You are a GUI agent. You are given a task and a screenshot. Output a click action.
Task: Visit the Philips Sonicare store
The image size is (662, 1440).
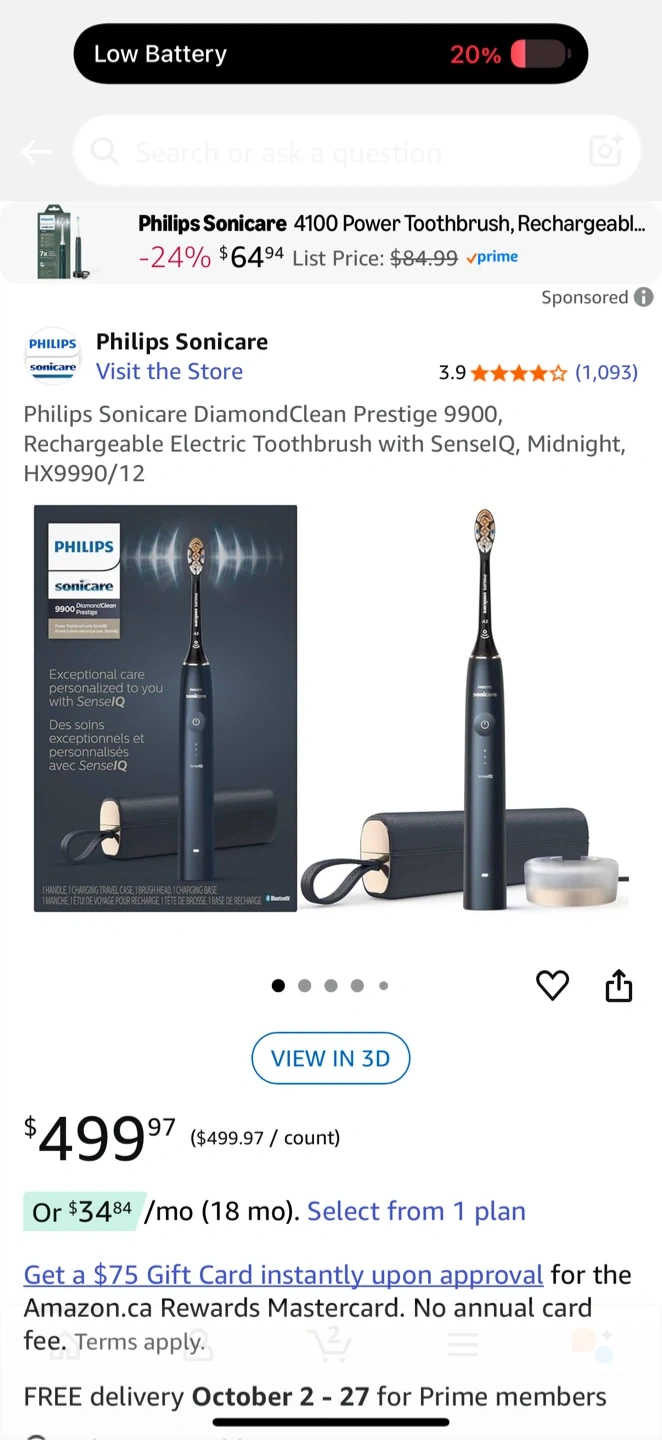click(169, 371)
